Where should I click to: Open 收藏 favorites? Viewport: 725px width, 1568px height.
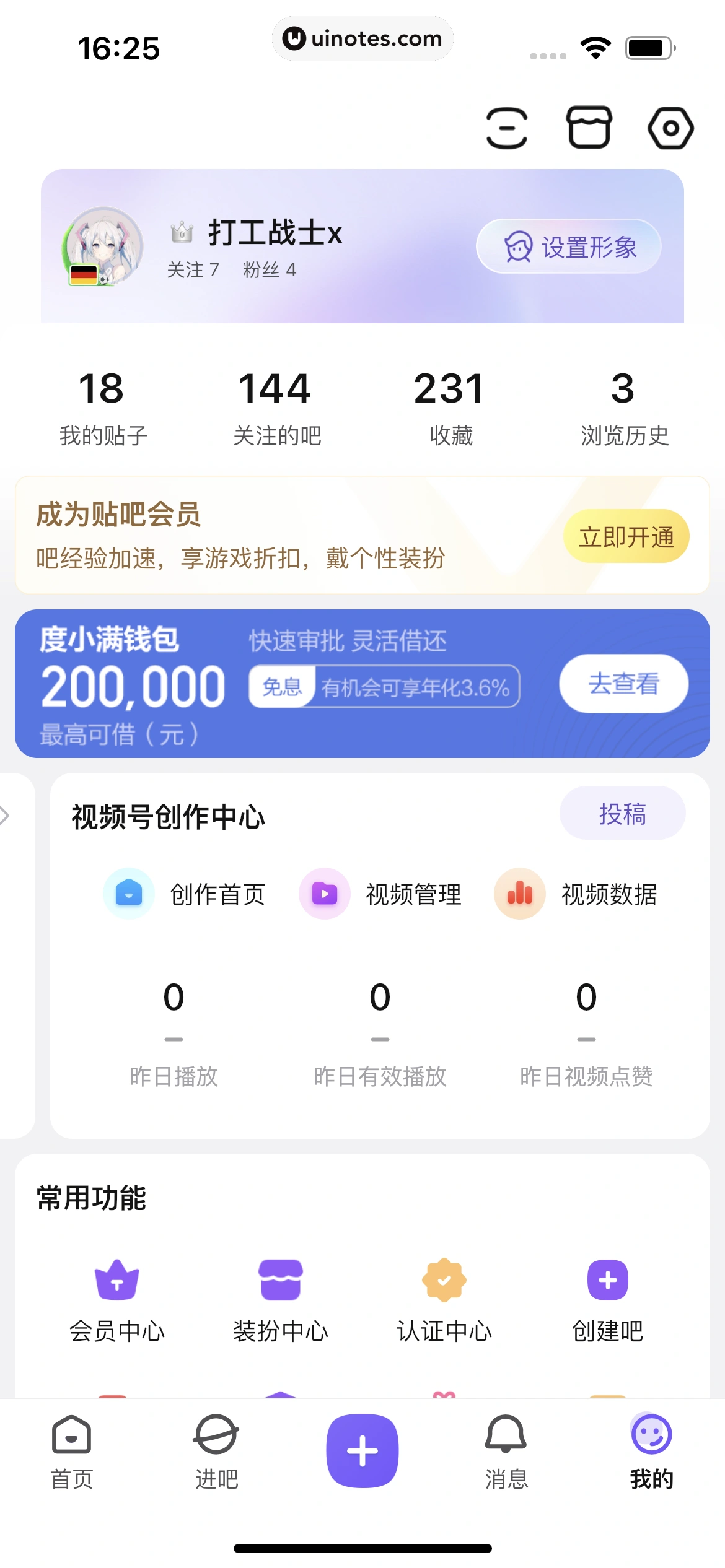[450, 407]
